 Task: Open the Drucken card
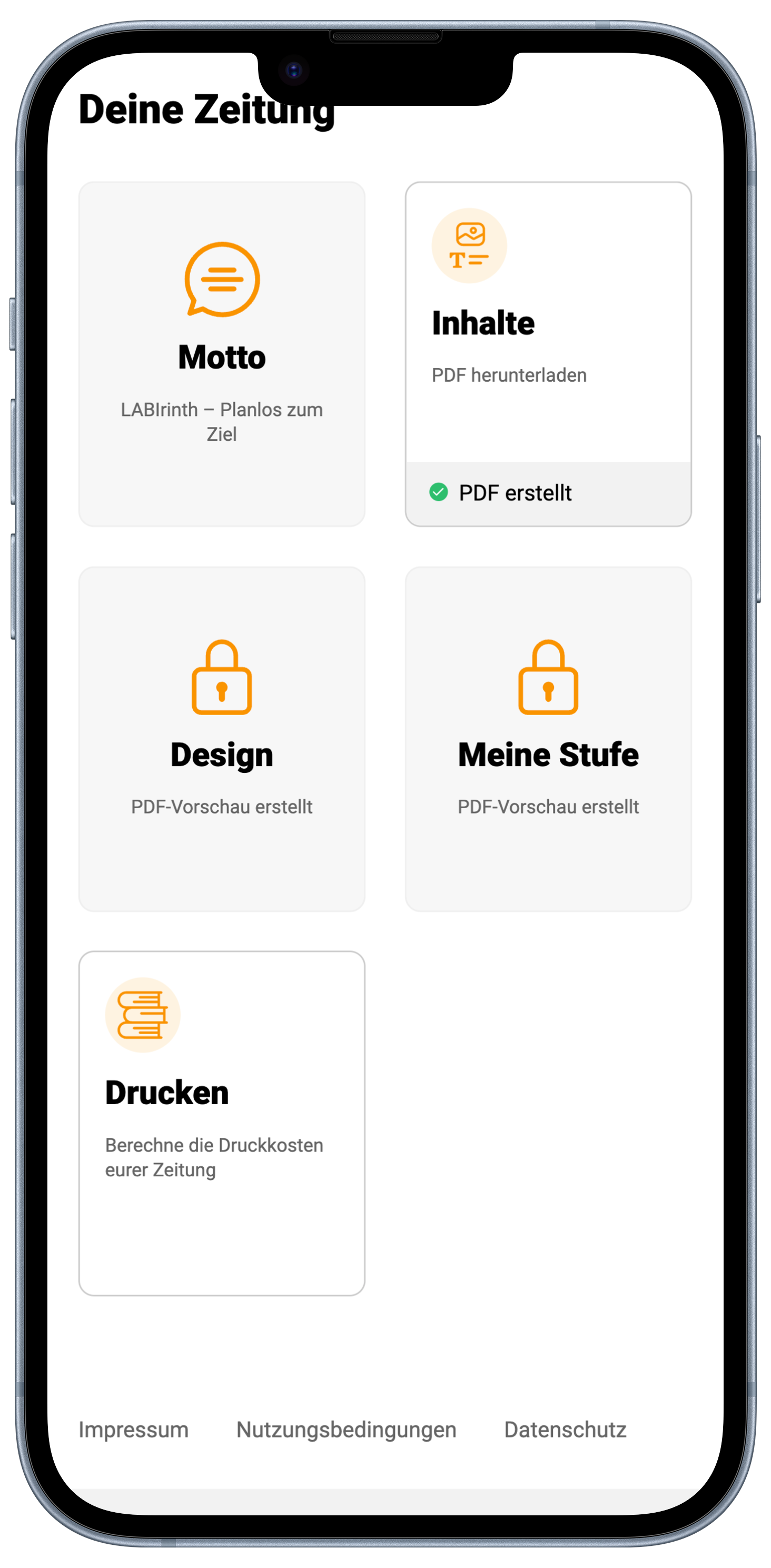coord(222,1123)
